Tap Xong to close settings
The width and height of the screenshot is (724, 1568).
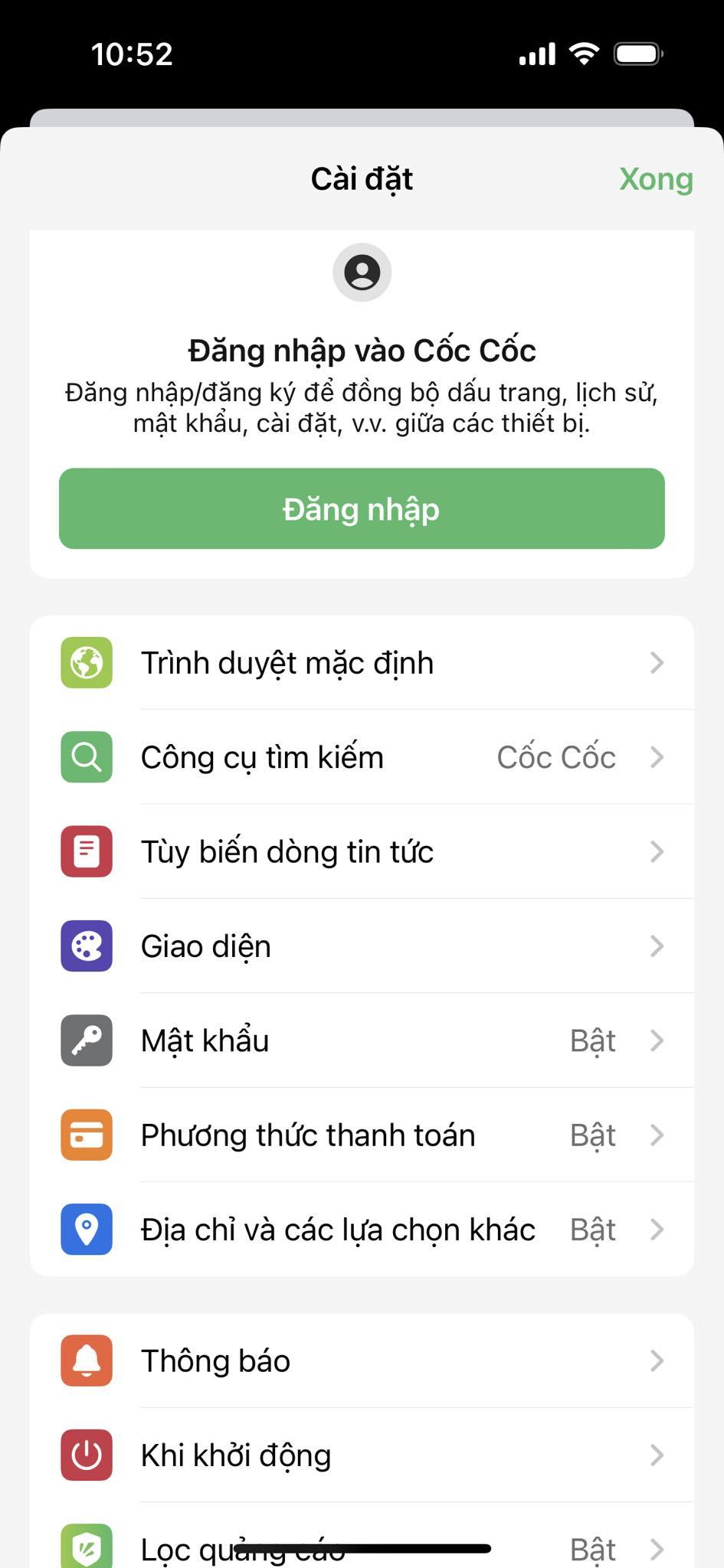[x=655, y=179]
